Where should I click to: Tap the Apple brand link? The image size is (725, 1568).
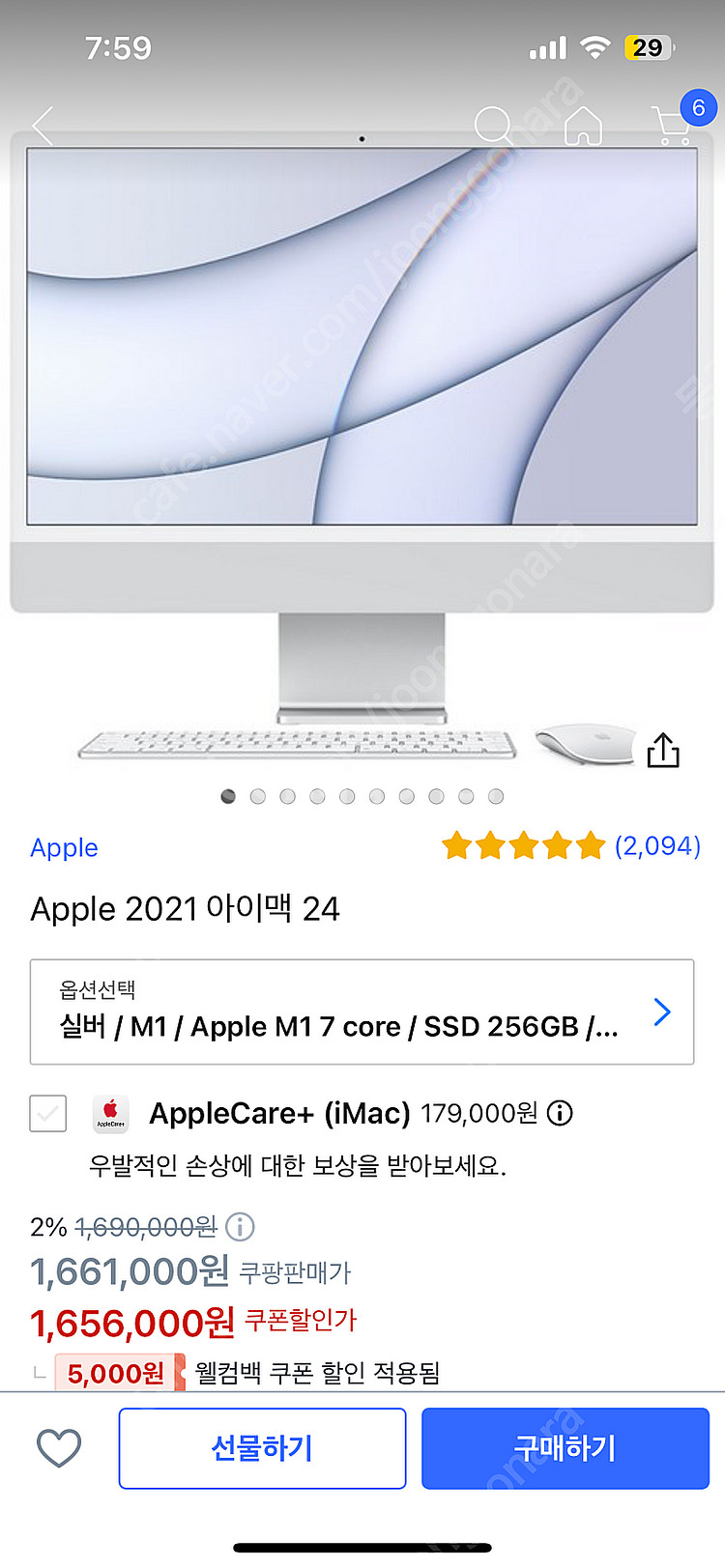coord(64,847)
